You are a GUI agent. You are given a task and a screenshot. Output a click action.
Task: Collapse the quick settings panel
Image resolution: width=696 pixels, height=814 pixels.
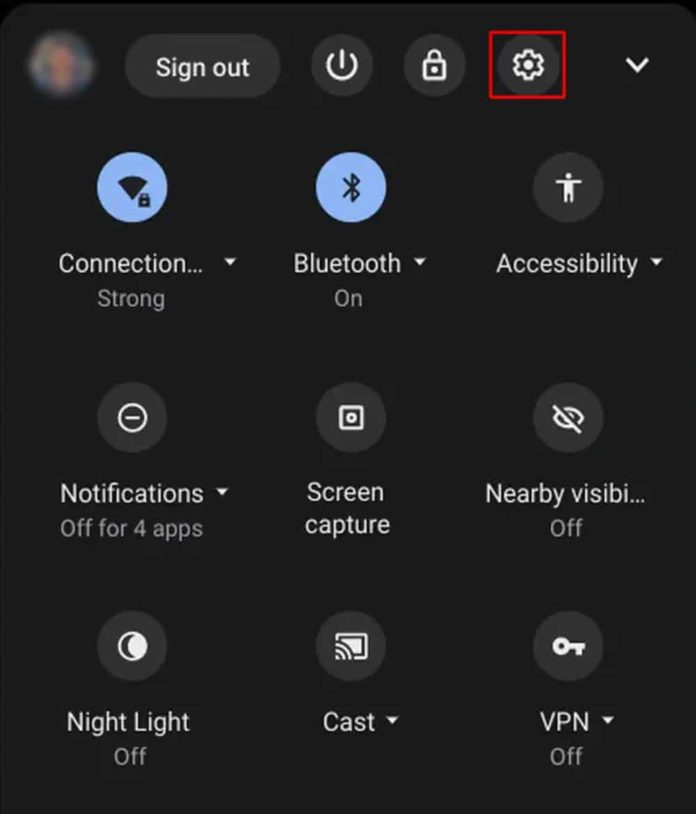tap(637, 65)
